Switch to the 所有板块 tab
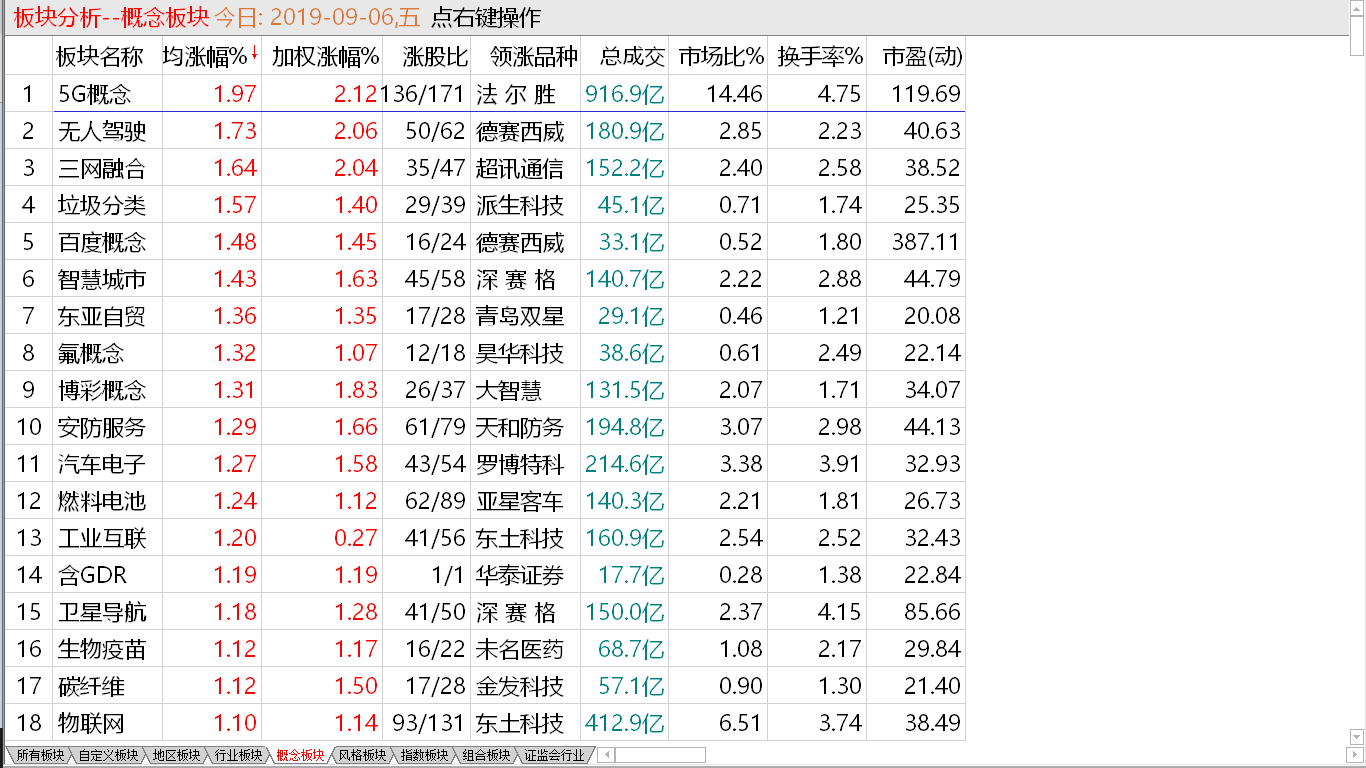 [x=40, y=755]
